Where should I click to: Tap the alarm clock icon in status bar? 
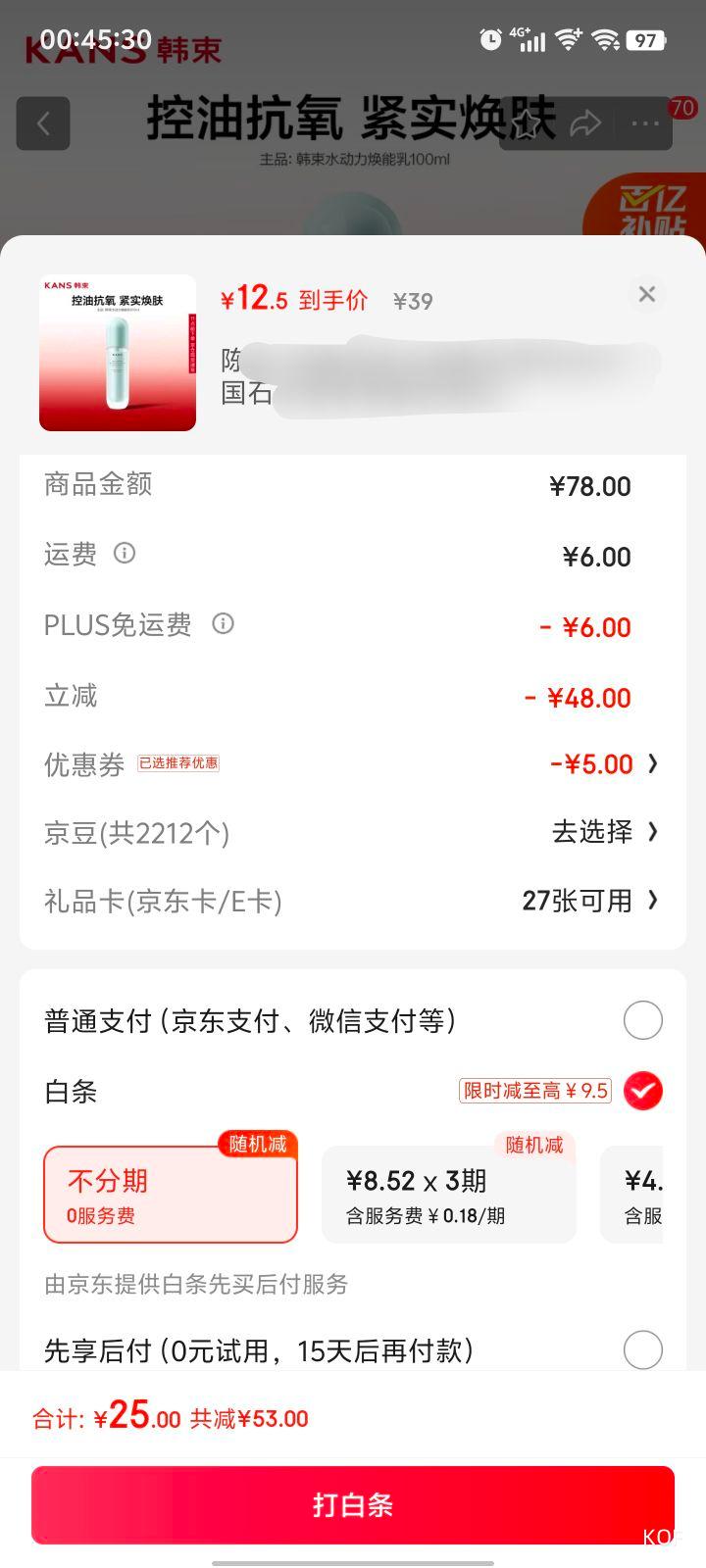(x=491, y=40)
